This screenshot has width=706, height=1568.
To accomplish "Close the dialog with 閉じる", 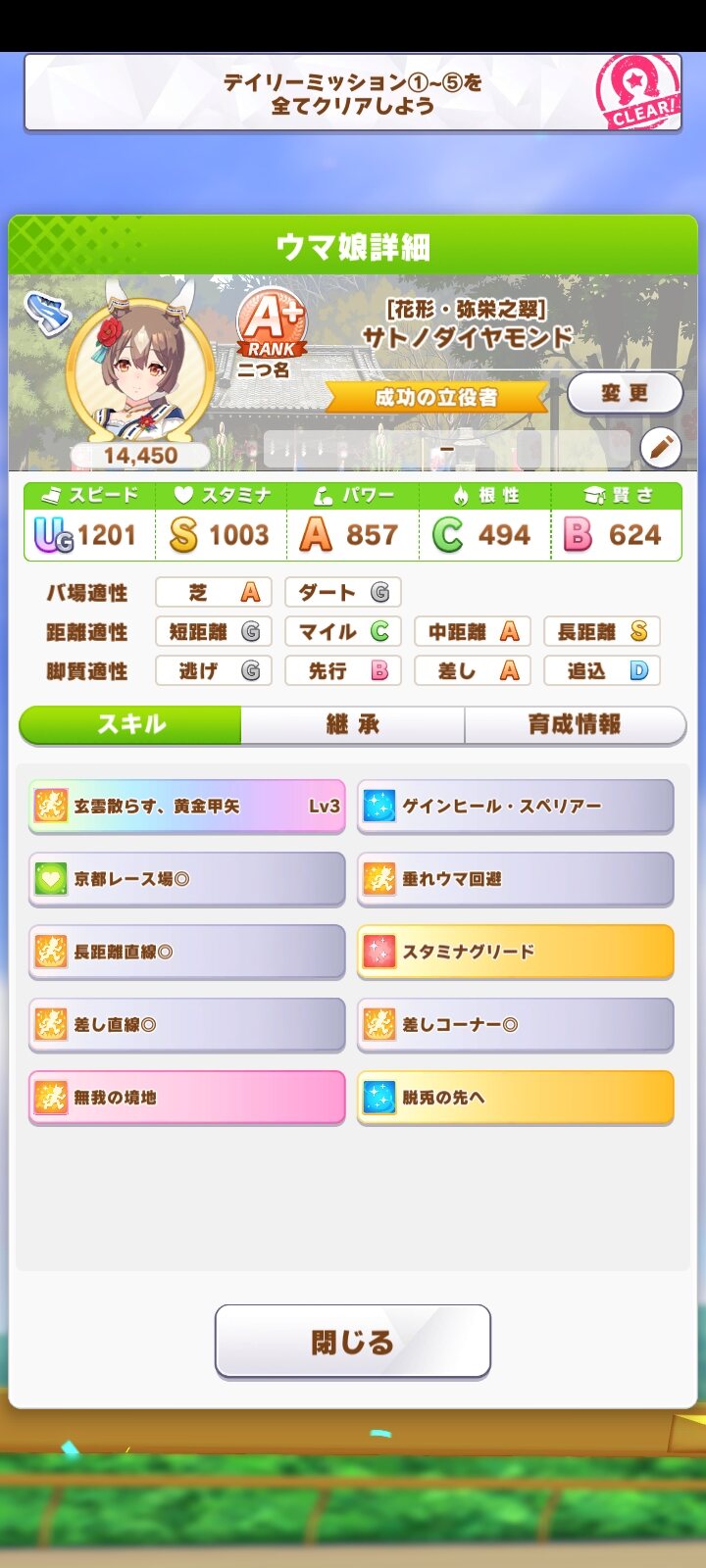I will tap(353, 1342).
